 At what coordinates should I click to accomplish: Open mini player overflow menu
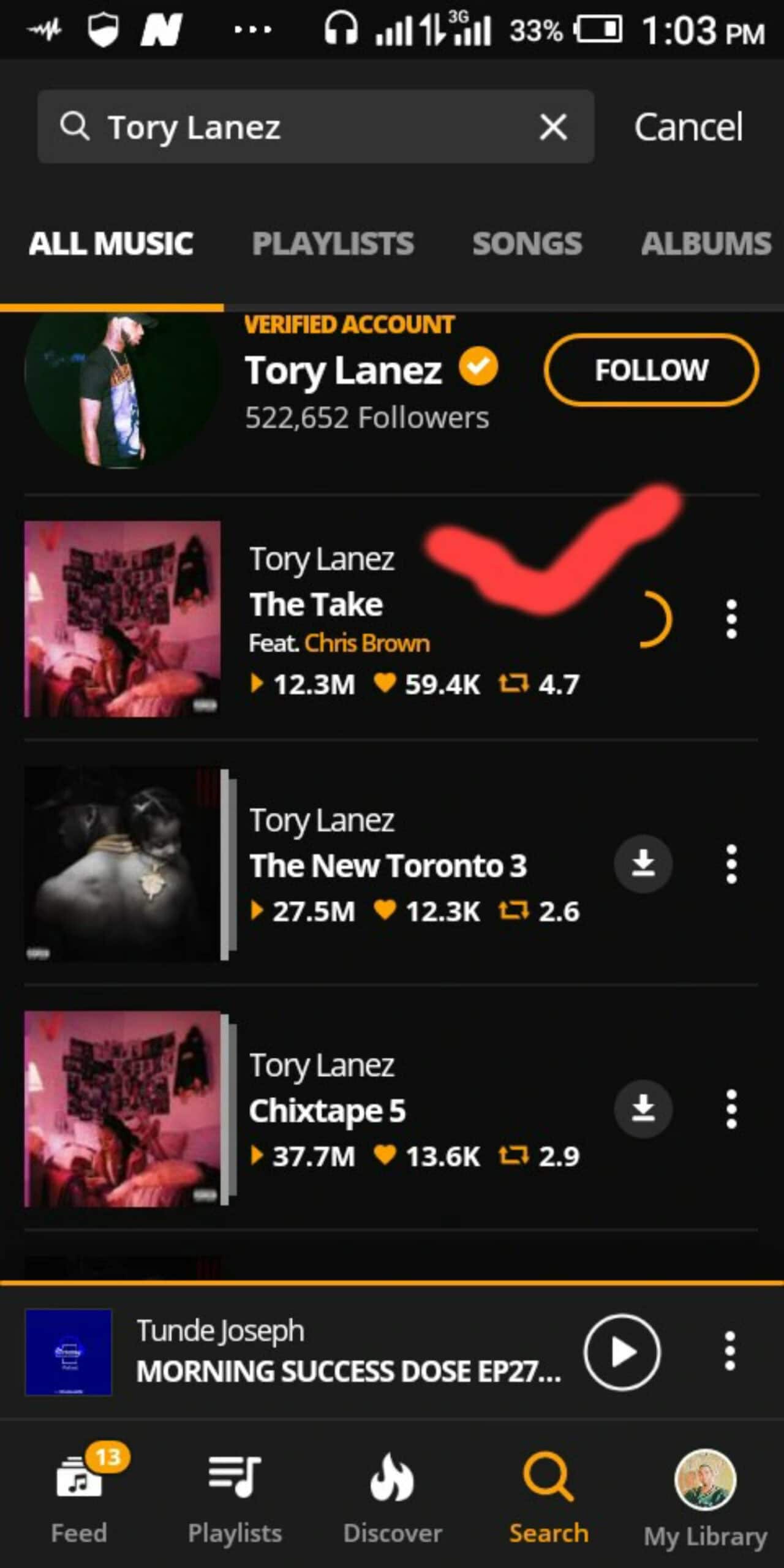[x=729, y=1351]
